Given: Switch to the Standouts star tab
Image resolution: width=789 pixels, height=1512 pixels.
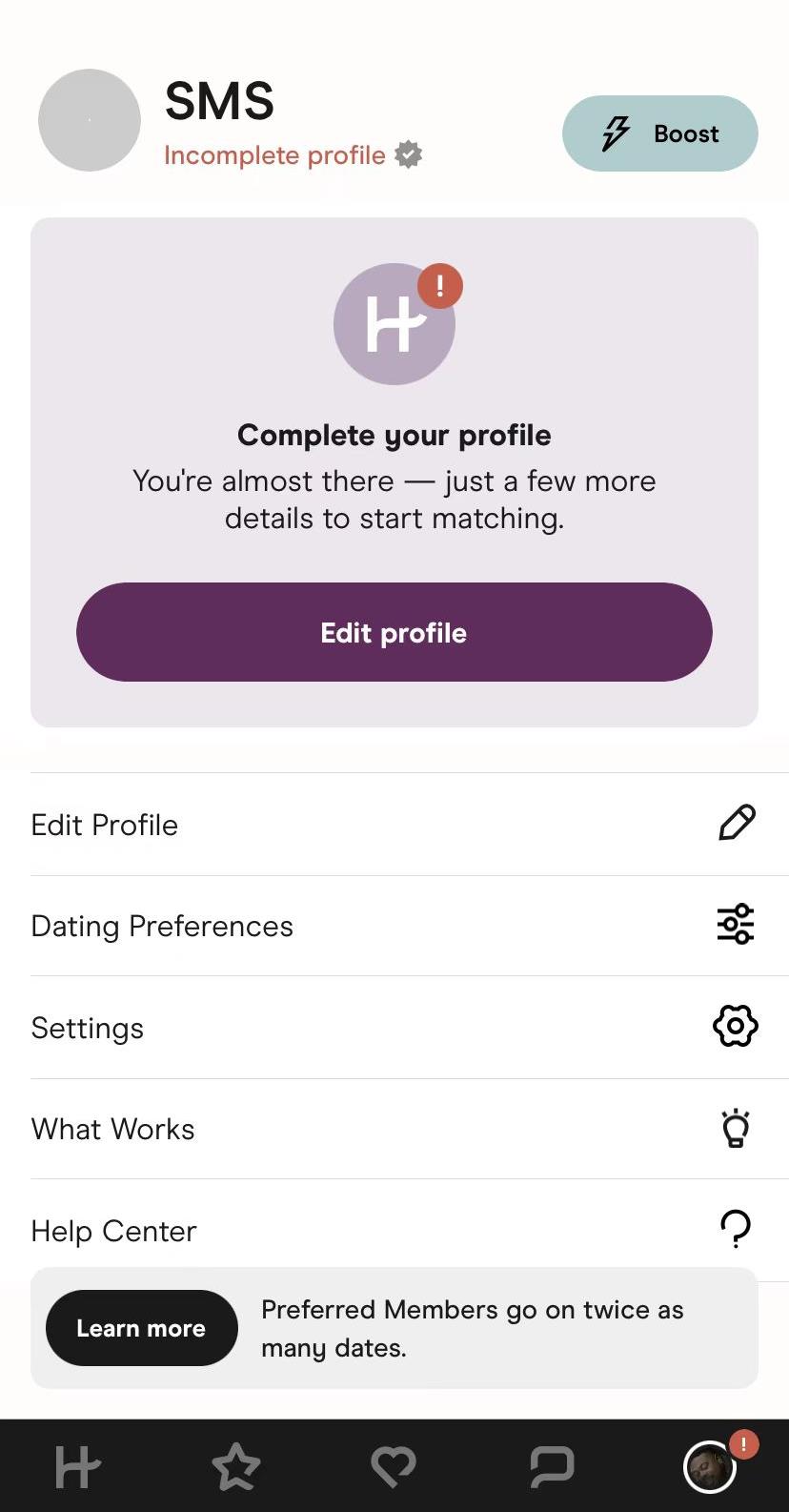Looking at the screenshot, I should [235, 1466].
